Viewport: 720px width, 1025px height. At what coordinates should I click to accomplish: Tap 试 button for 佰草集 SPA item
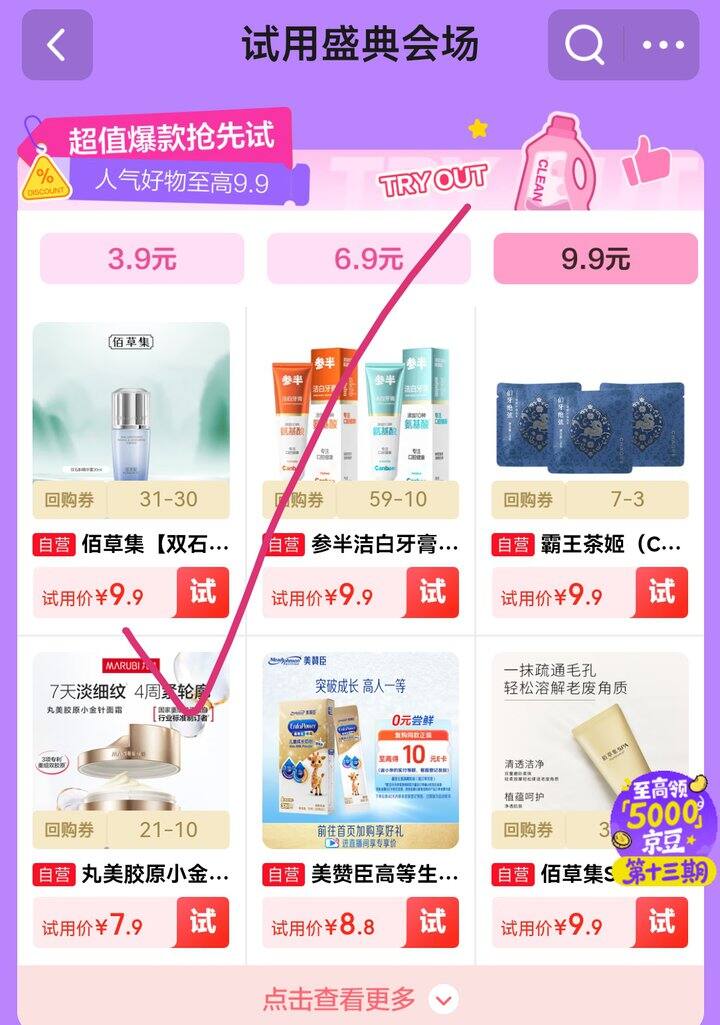click(661, 921)
